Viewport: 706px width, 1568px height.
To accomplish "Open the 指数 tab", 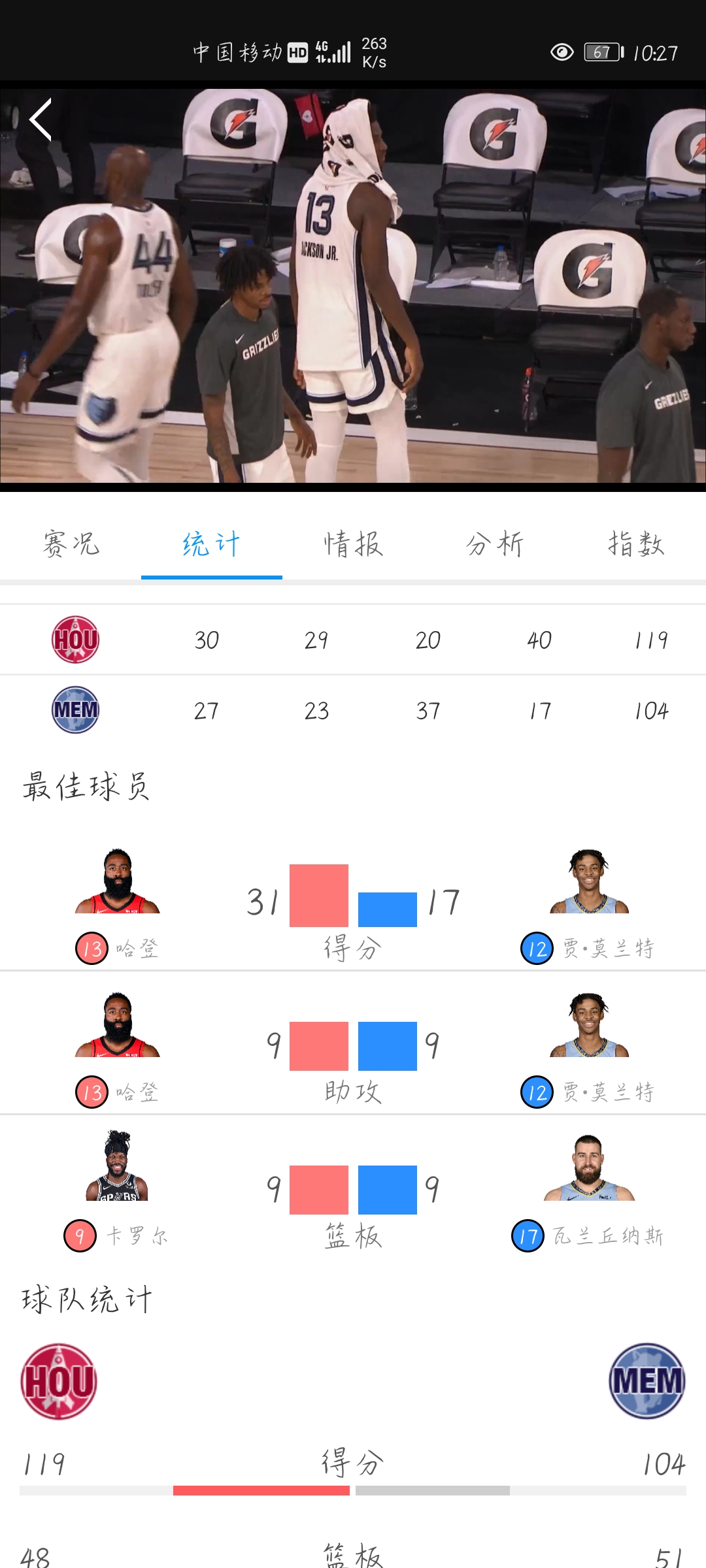I will point(635,544).
